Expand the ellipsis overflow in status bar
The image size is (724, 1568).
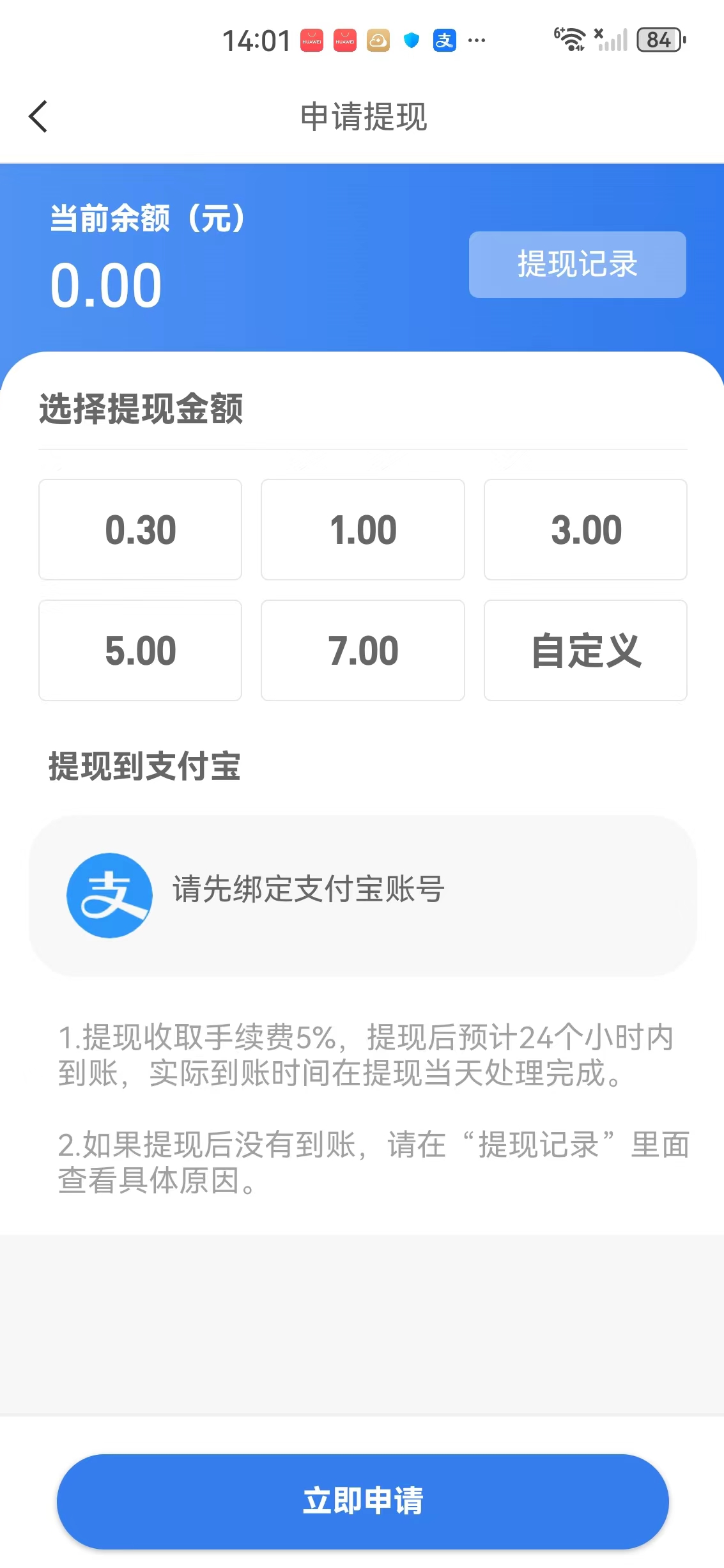[x=477, y=40]
